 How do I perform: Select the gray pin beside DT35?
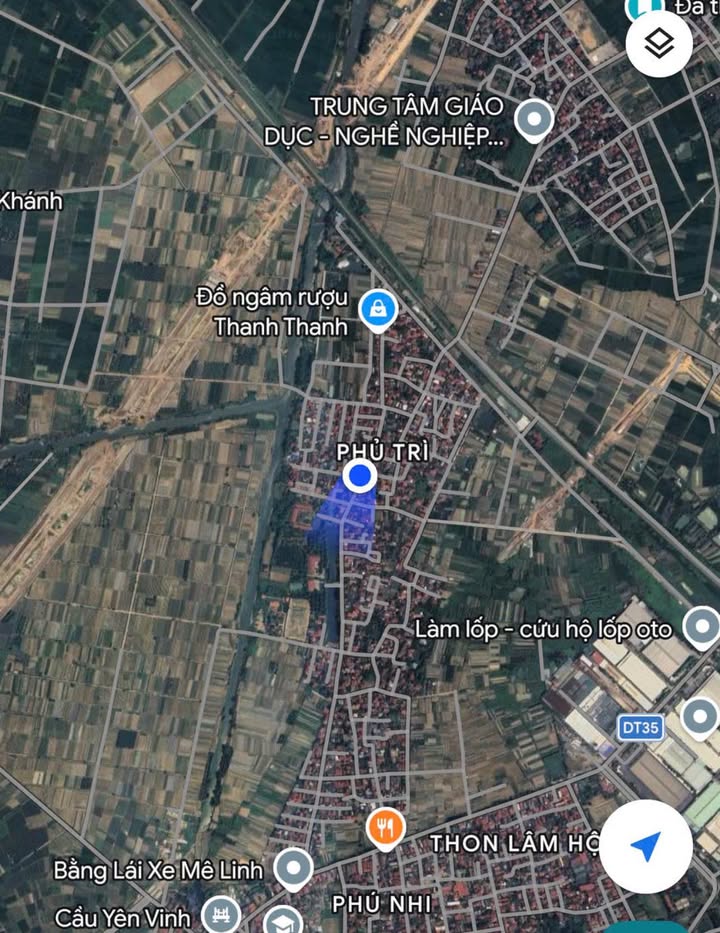tap(699, 716)
